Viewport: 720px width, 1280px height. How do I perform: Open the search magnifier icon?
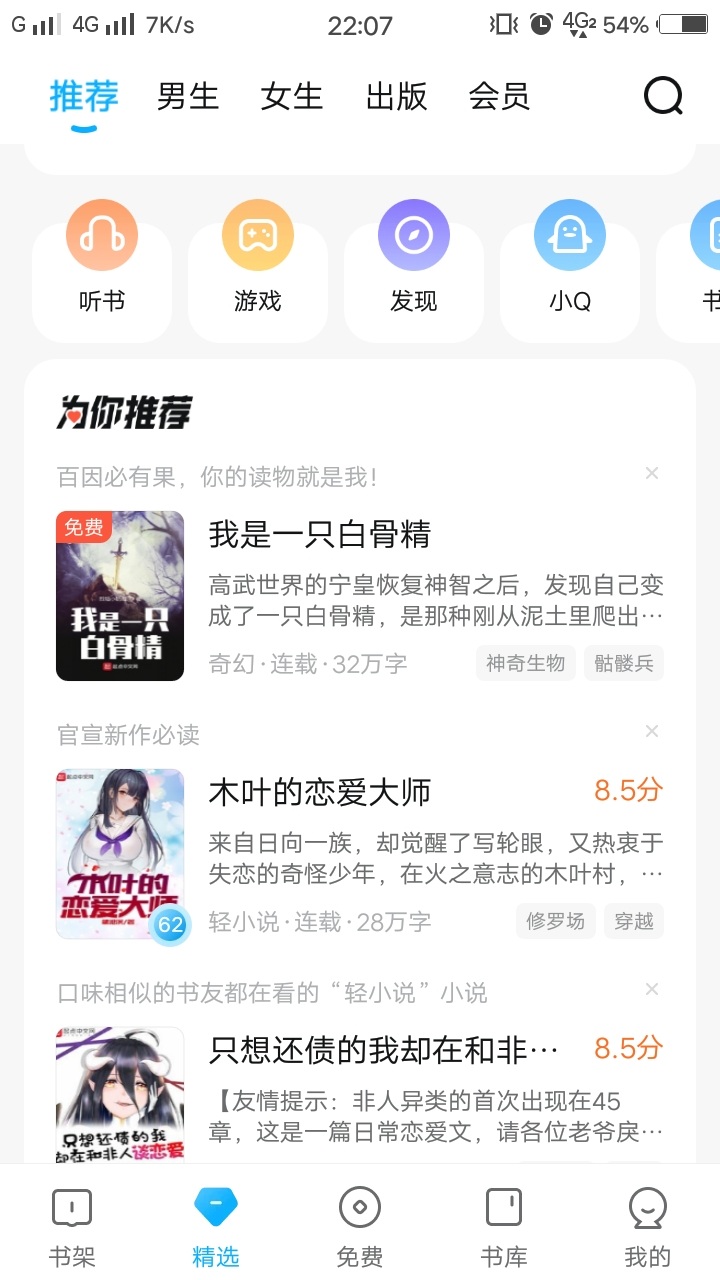pyautogui.click(x=663, y=97)
